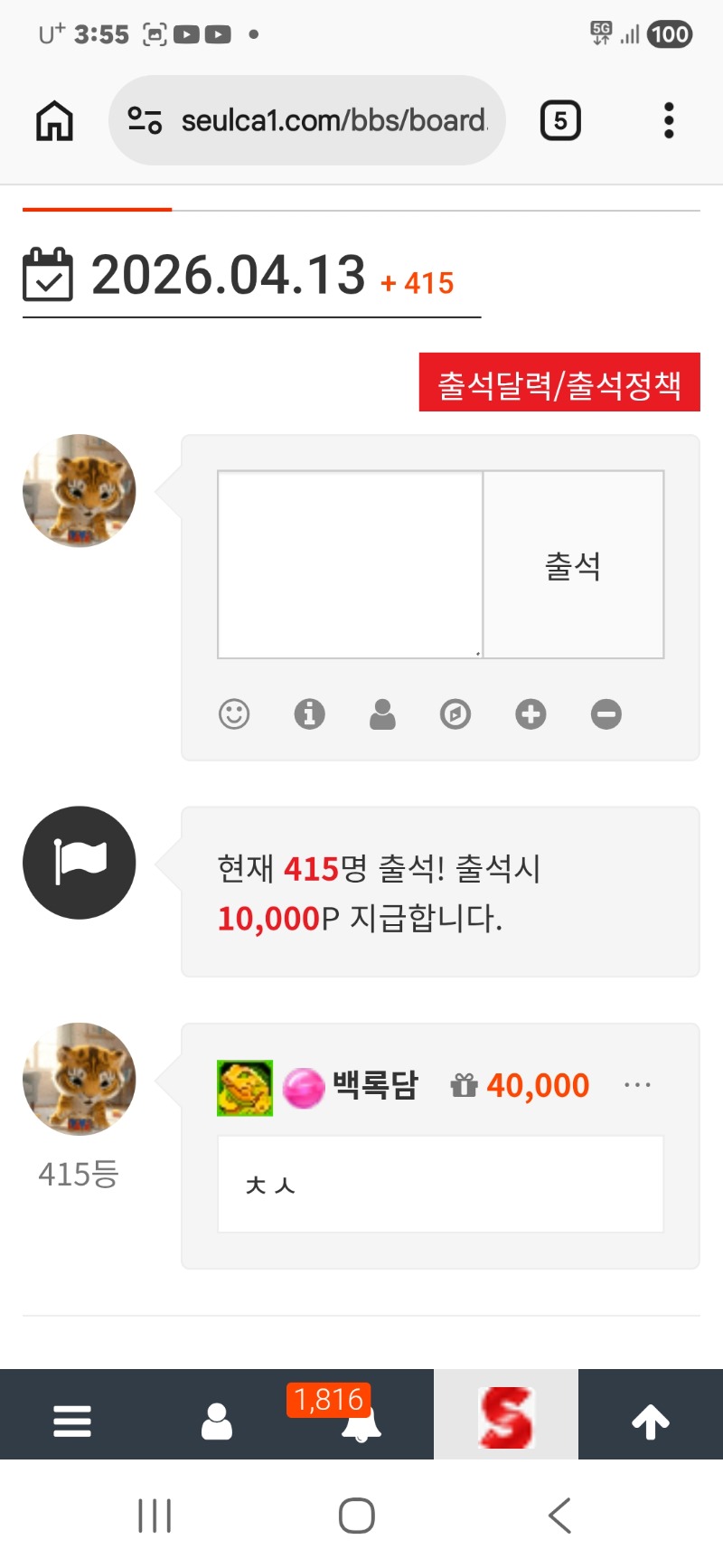Image resolution: width=723 pixels, height=1568 pixels.
Task: Open the emoticon smiley picker
Action: tap(234, 714)
